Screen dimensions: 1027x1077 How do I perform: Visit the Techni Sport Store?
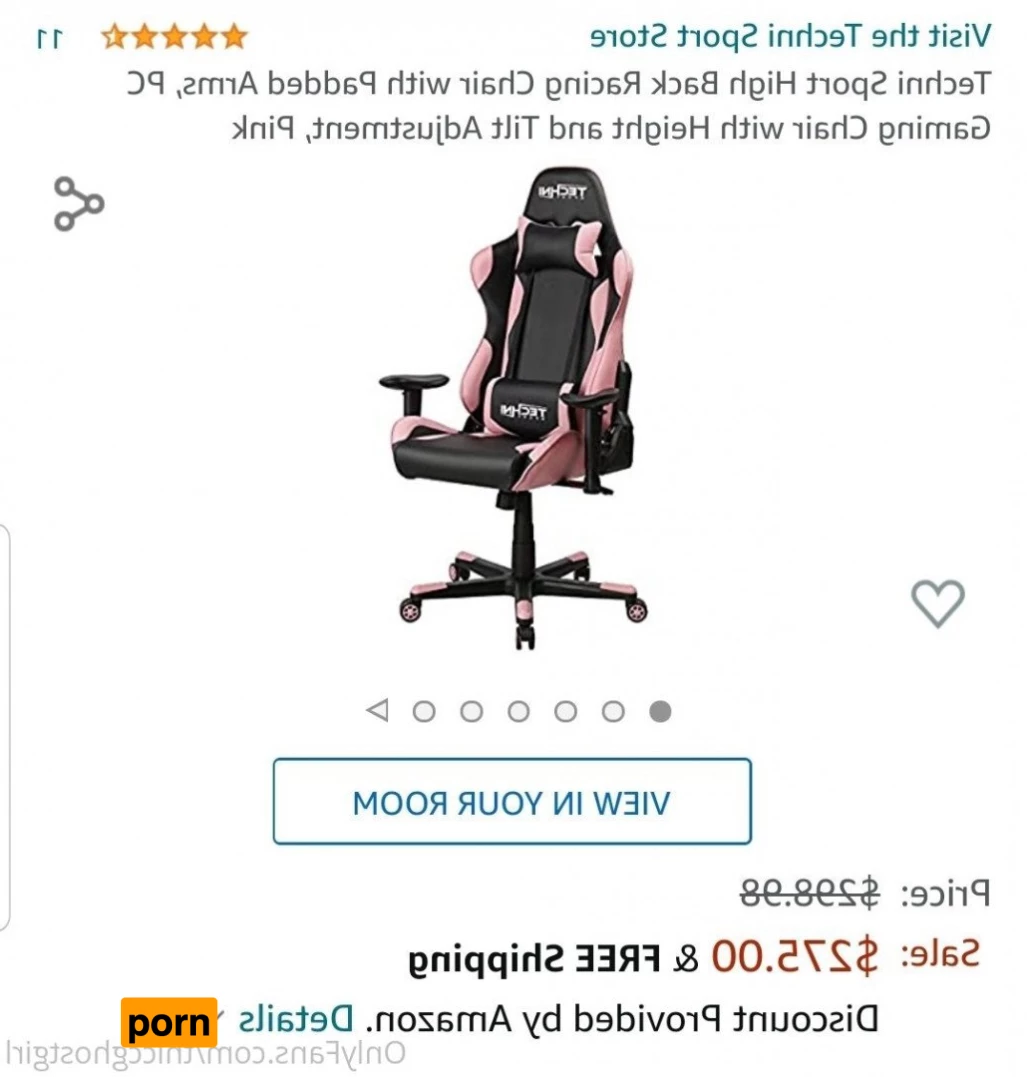tap(790, 36)
